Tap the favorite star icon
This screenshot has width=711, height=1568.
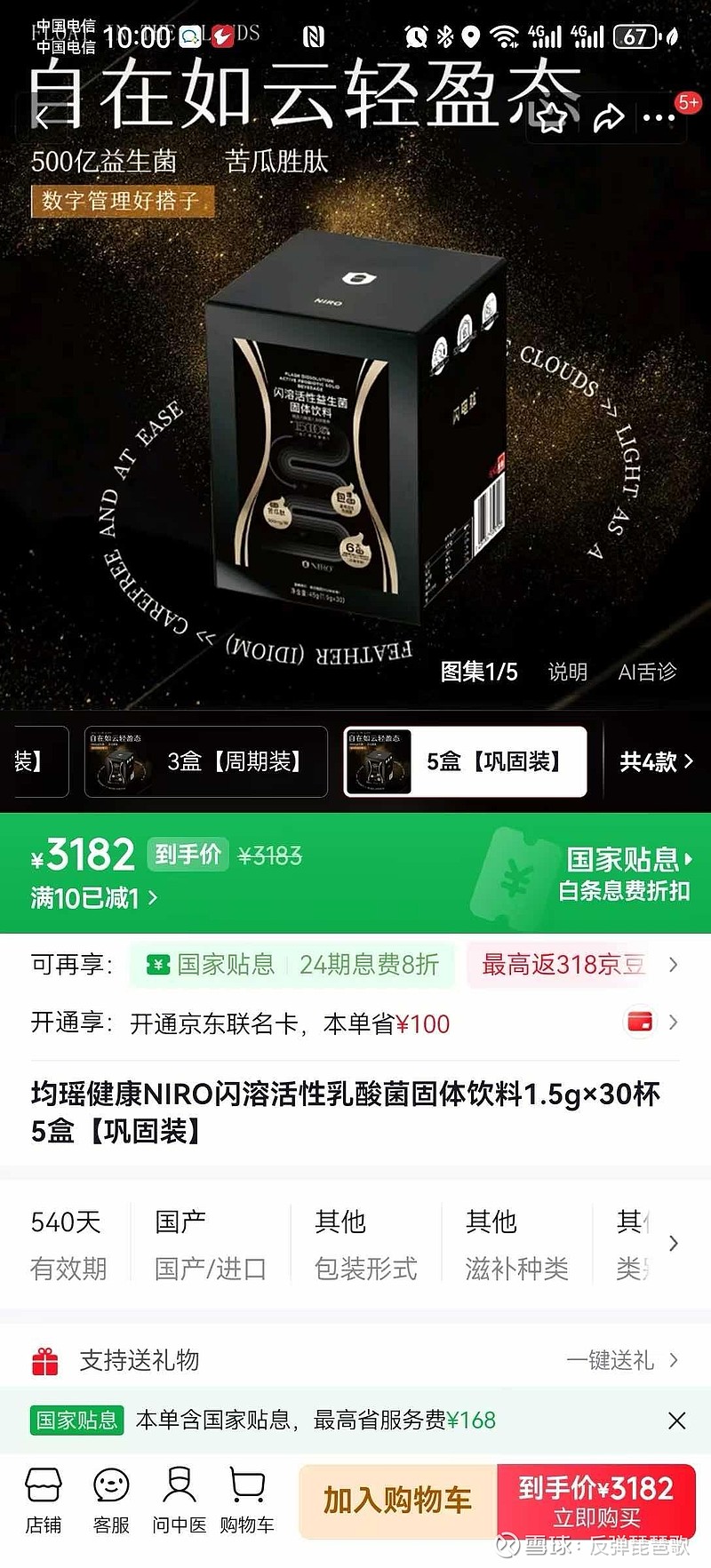click(x=551, y=118)
